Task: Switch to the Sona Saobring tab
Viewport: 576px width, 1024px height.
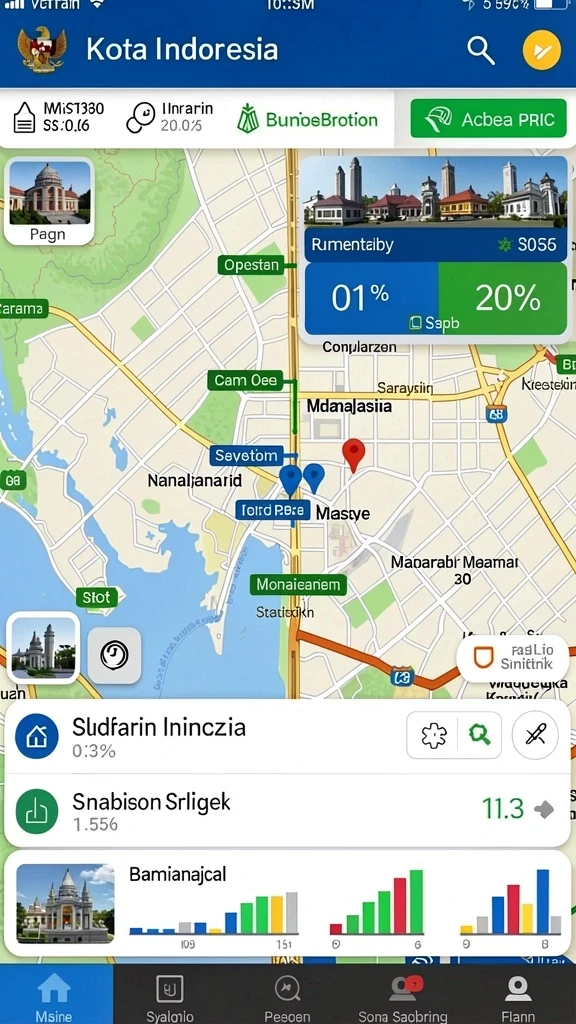Action: 403,997
